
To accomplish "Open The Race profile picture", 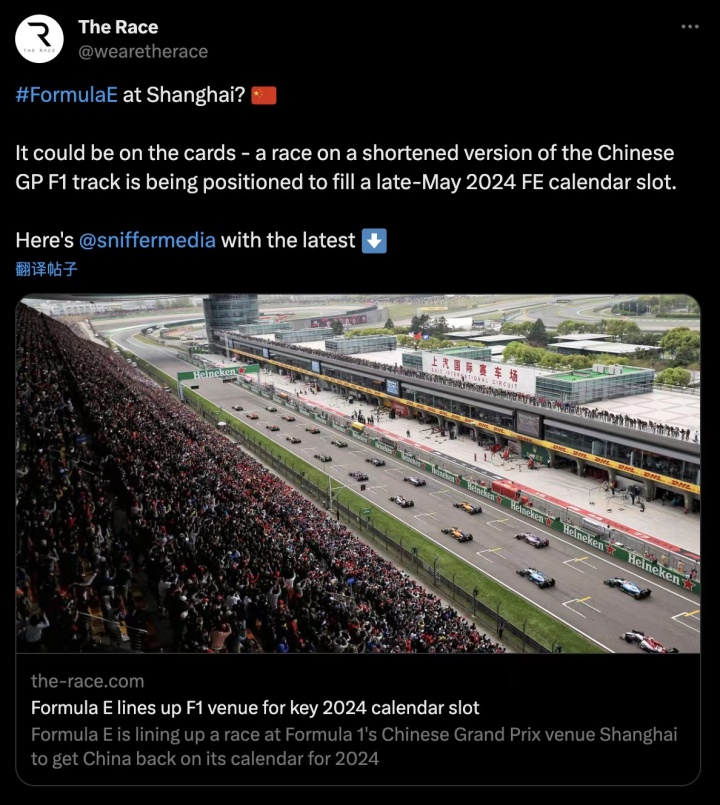I will tap(39, 39).
